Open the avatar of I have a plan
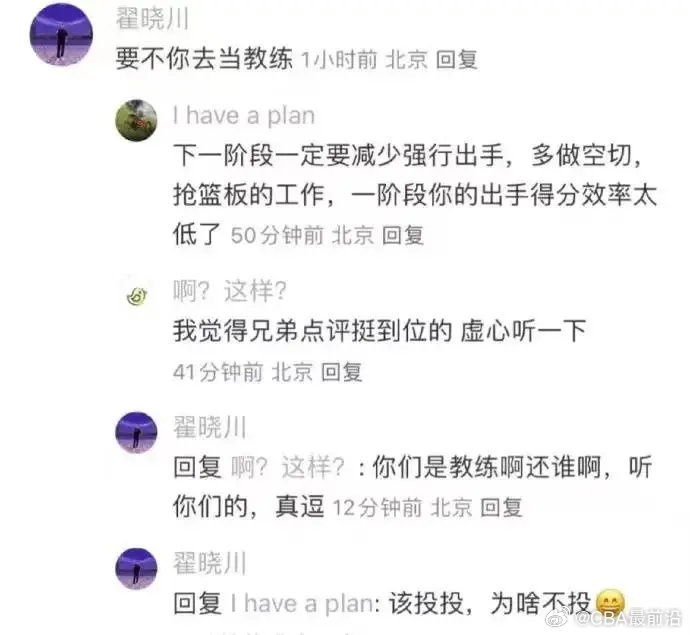The image size is (690, 635). tap(136, 121)
